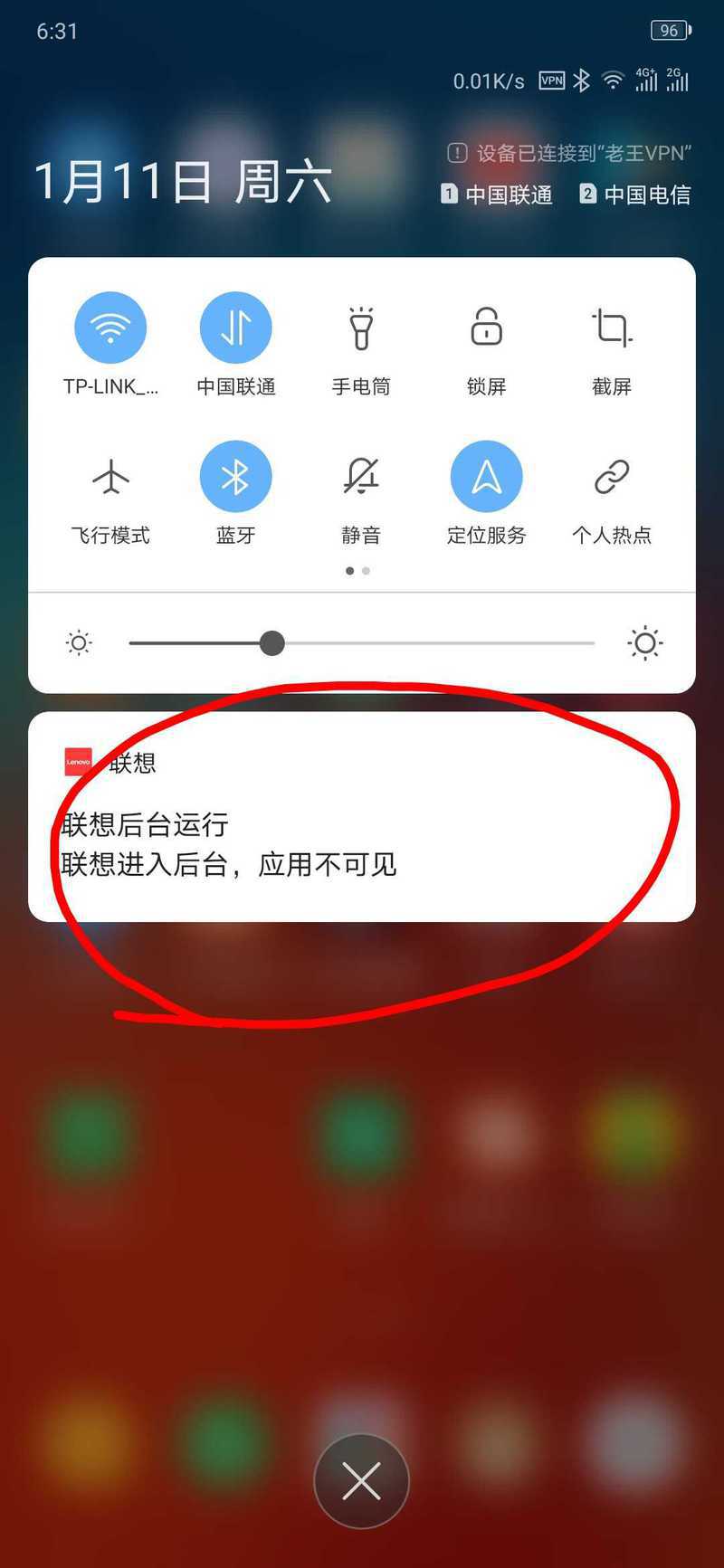Viewport: 724px width, 1568px height.
Task: Turn on the 手电筒 flashlight
Action: click(361, 328)
